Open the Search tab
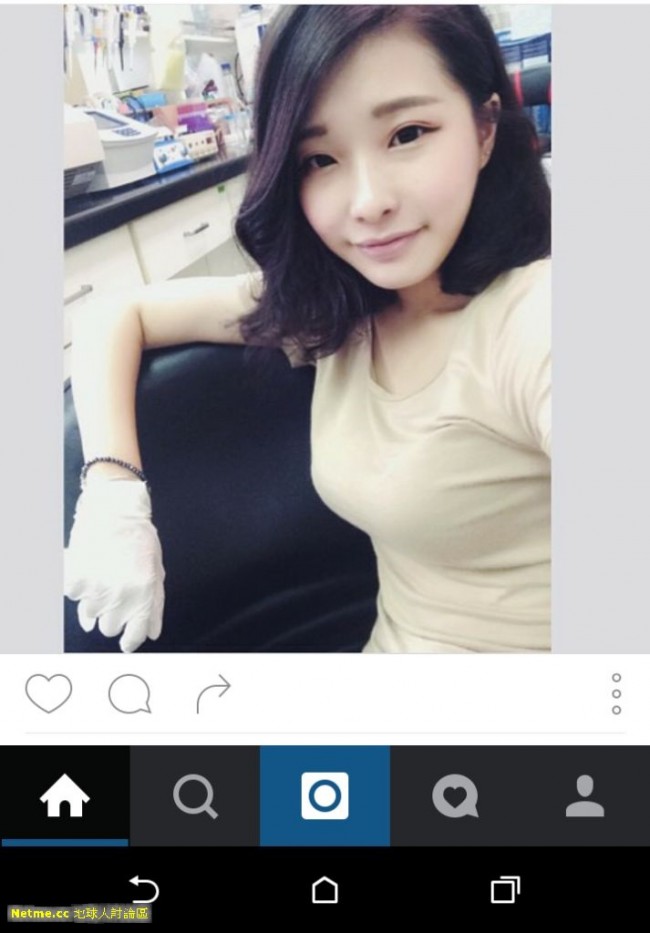The image size is (650, 933). [195, 797]
